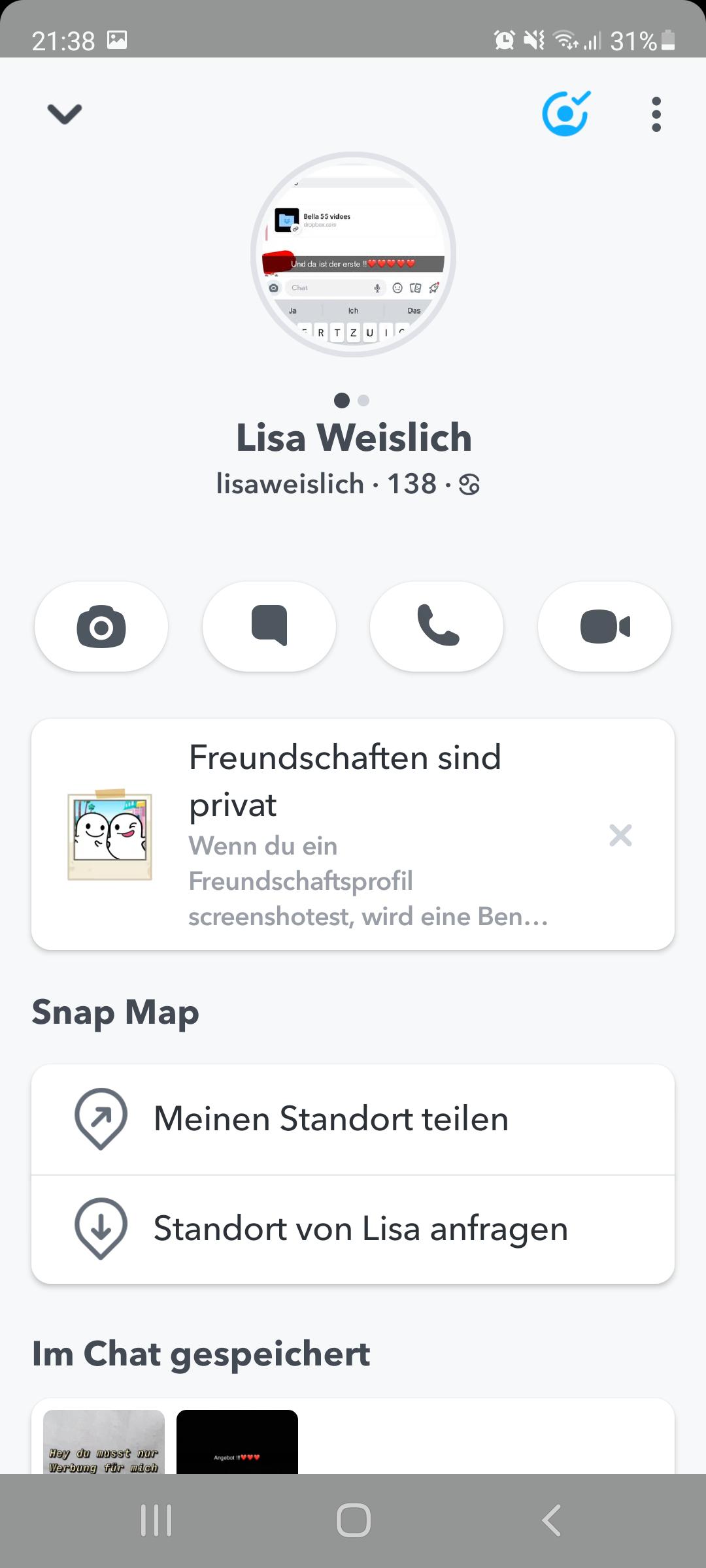Screen dimensions: 706x1568
Task: Tap the share location arrow icon
Action: [101, 1117]
